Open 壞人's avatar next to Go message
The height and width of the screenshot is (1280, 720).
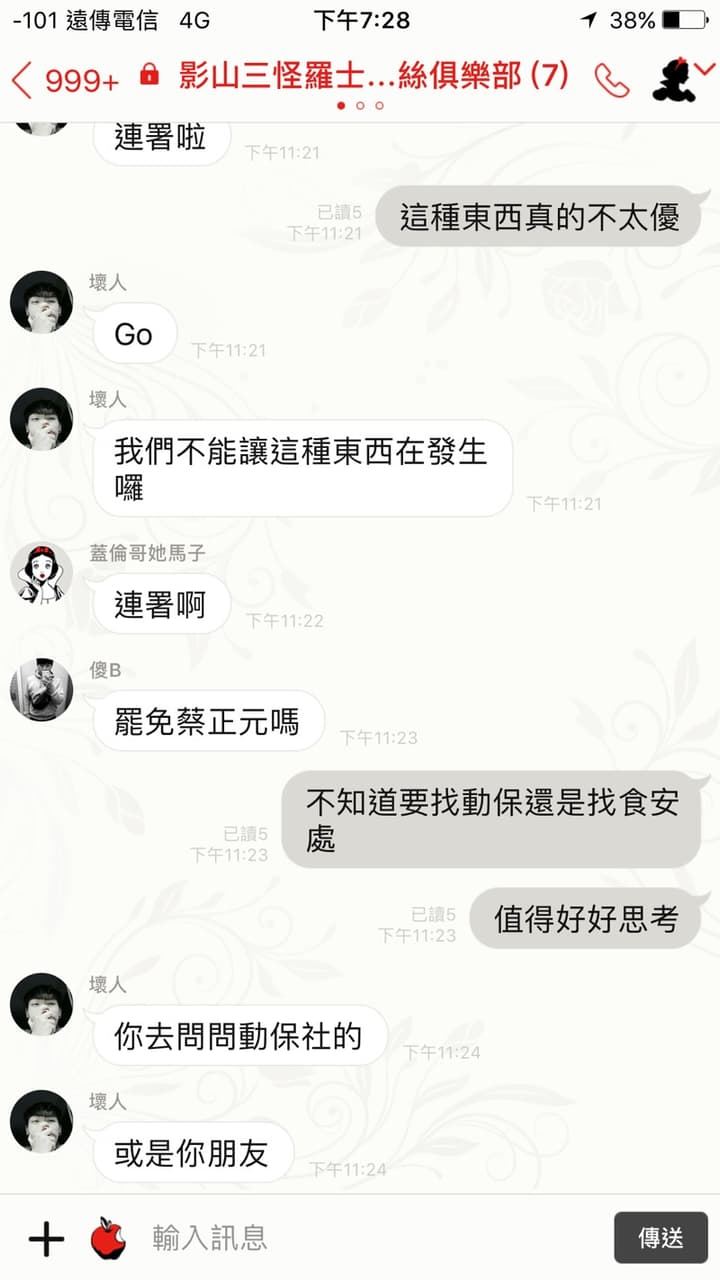click(x=41, y=301)
